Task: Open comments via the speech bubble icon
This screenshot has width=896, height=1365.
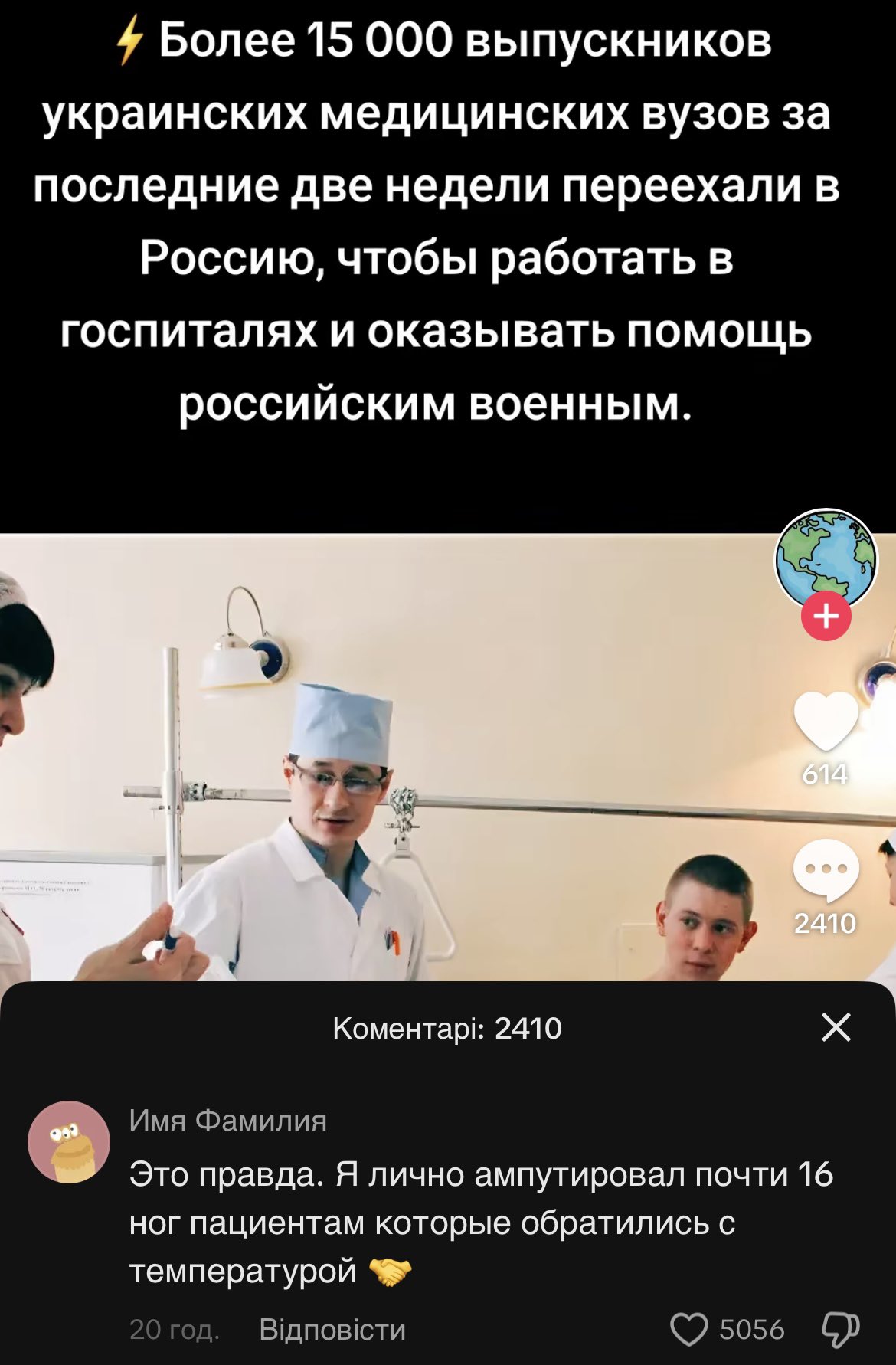Action: click(826, 871)
